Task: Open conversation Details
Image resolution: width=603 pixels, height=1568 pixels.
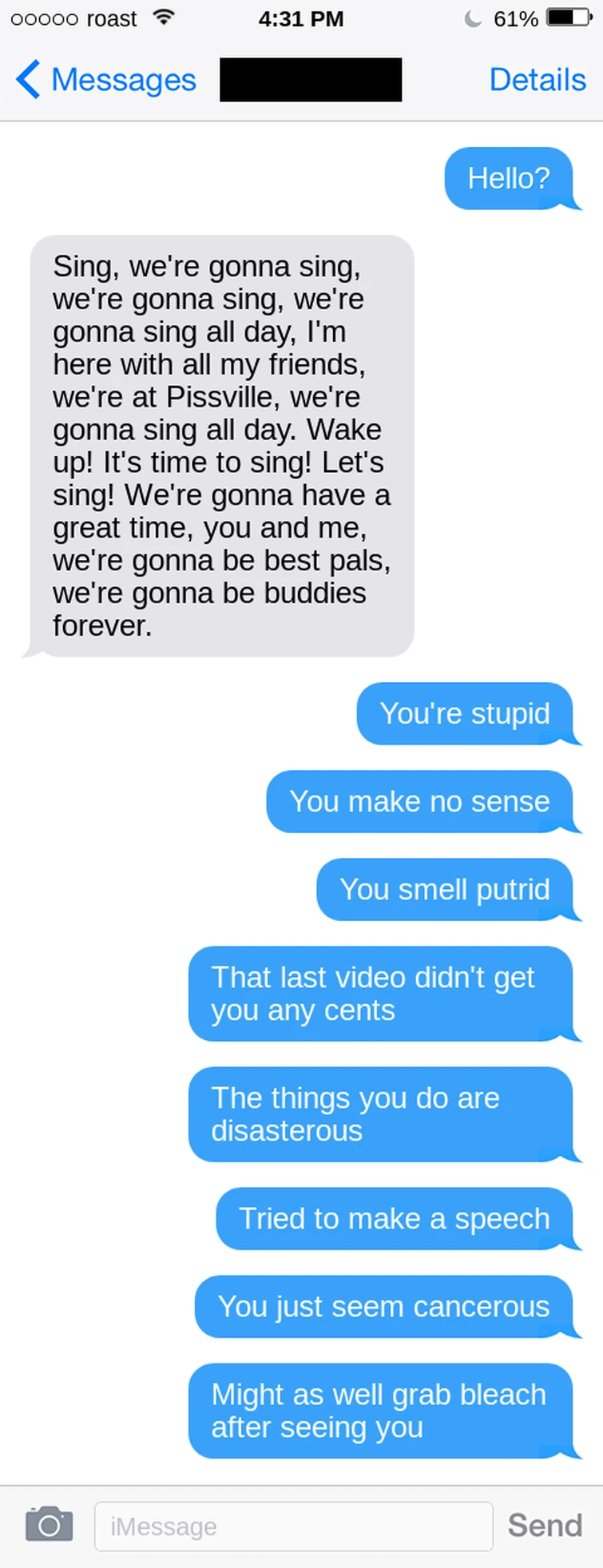Action: pos(537,80)
